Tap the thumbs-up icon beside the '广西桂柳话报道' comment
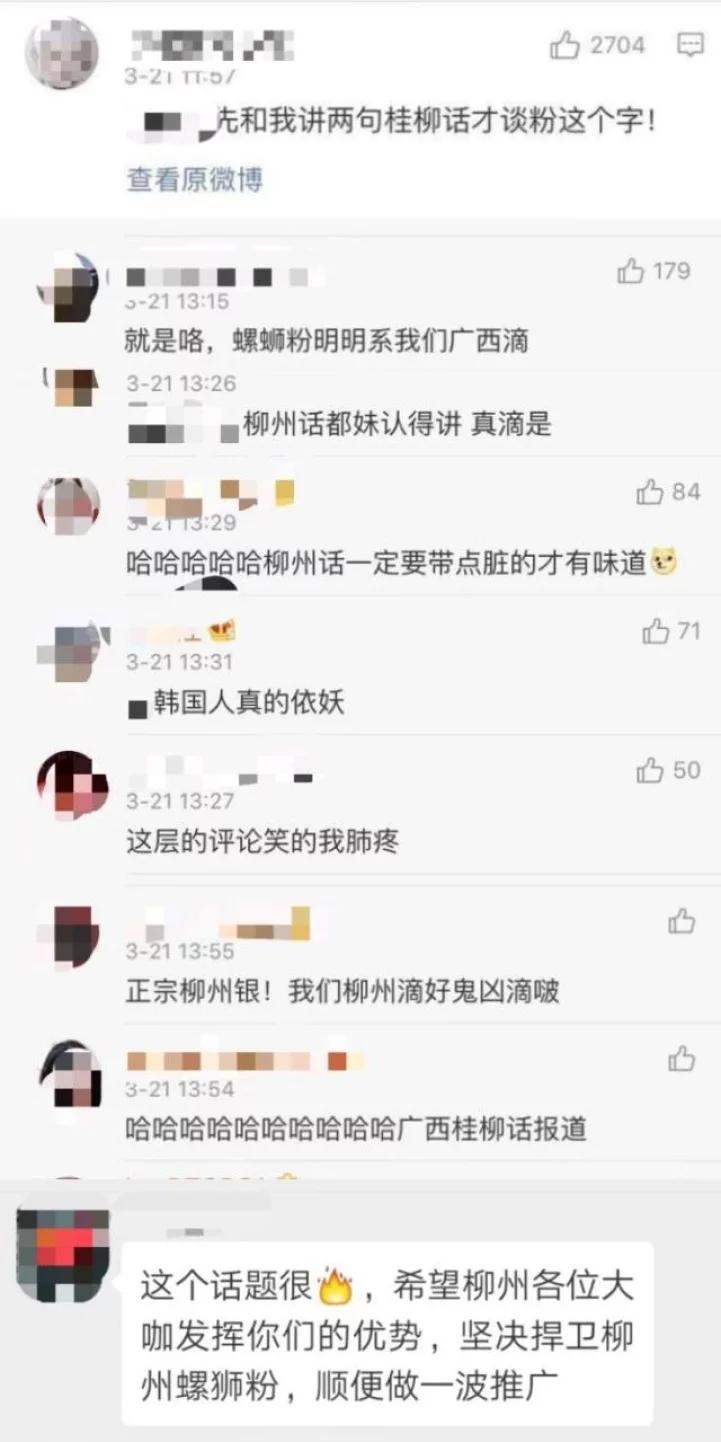This screenshot has width=721, height=1442. click(682, 1059)
